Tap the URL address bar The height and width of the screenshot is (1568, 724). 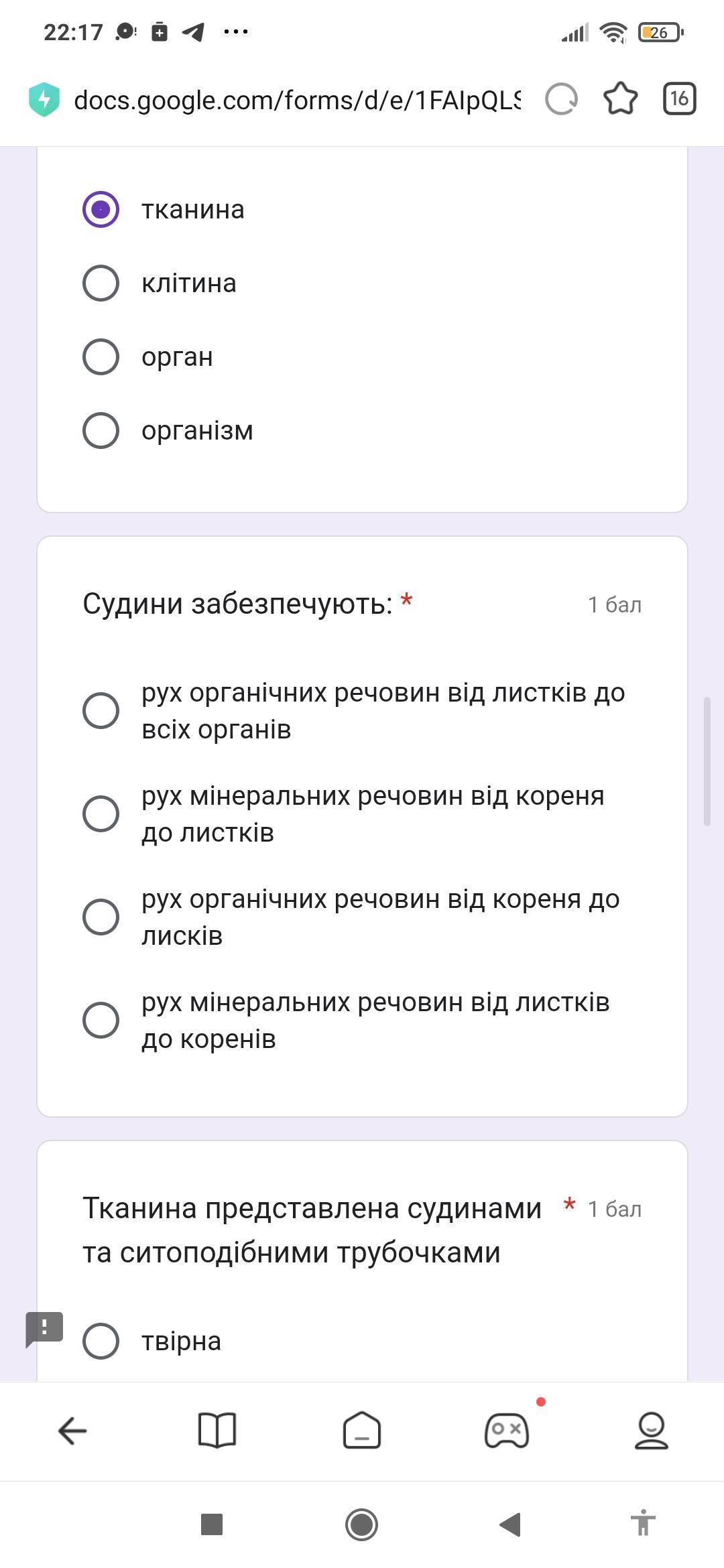[x=297, y=100]
